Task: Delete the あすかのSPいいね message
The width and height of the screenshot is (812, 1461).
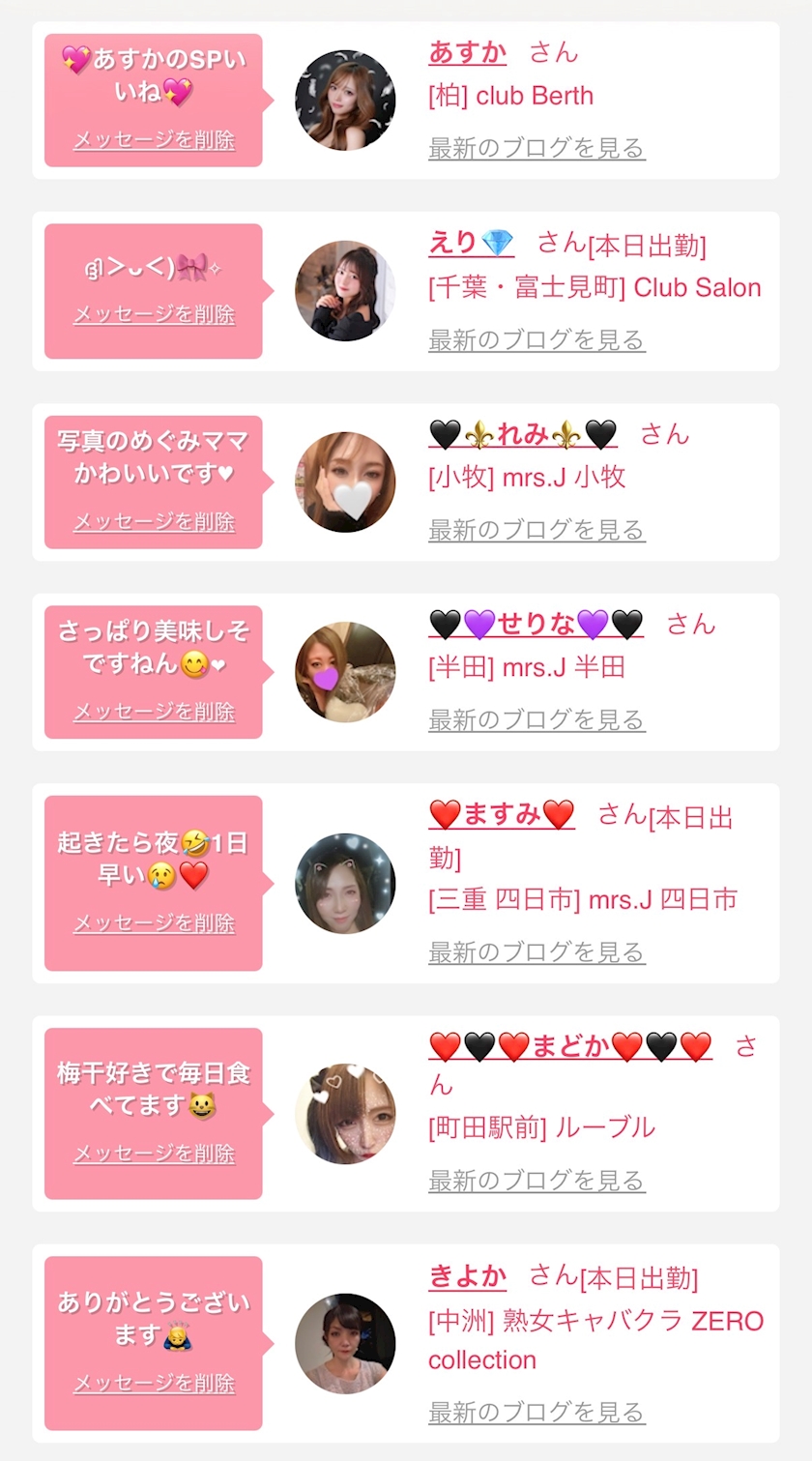Action: click(155, 140)
